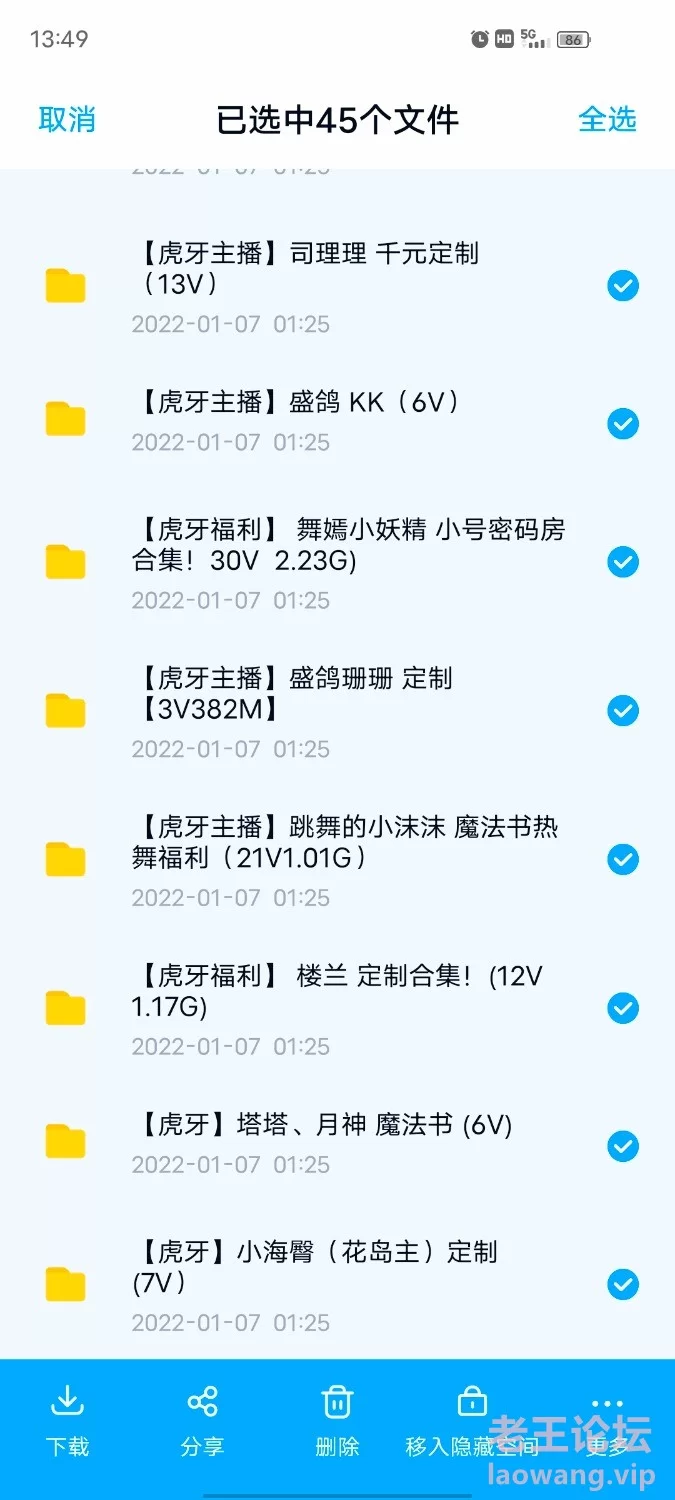Tap 取消 to cancel selection
The image size is (675, 1500).
pos(67,120)
